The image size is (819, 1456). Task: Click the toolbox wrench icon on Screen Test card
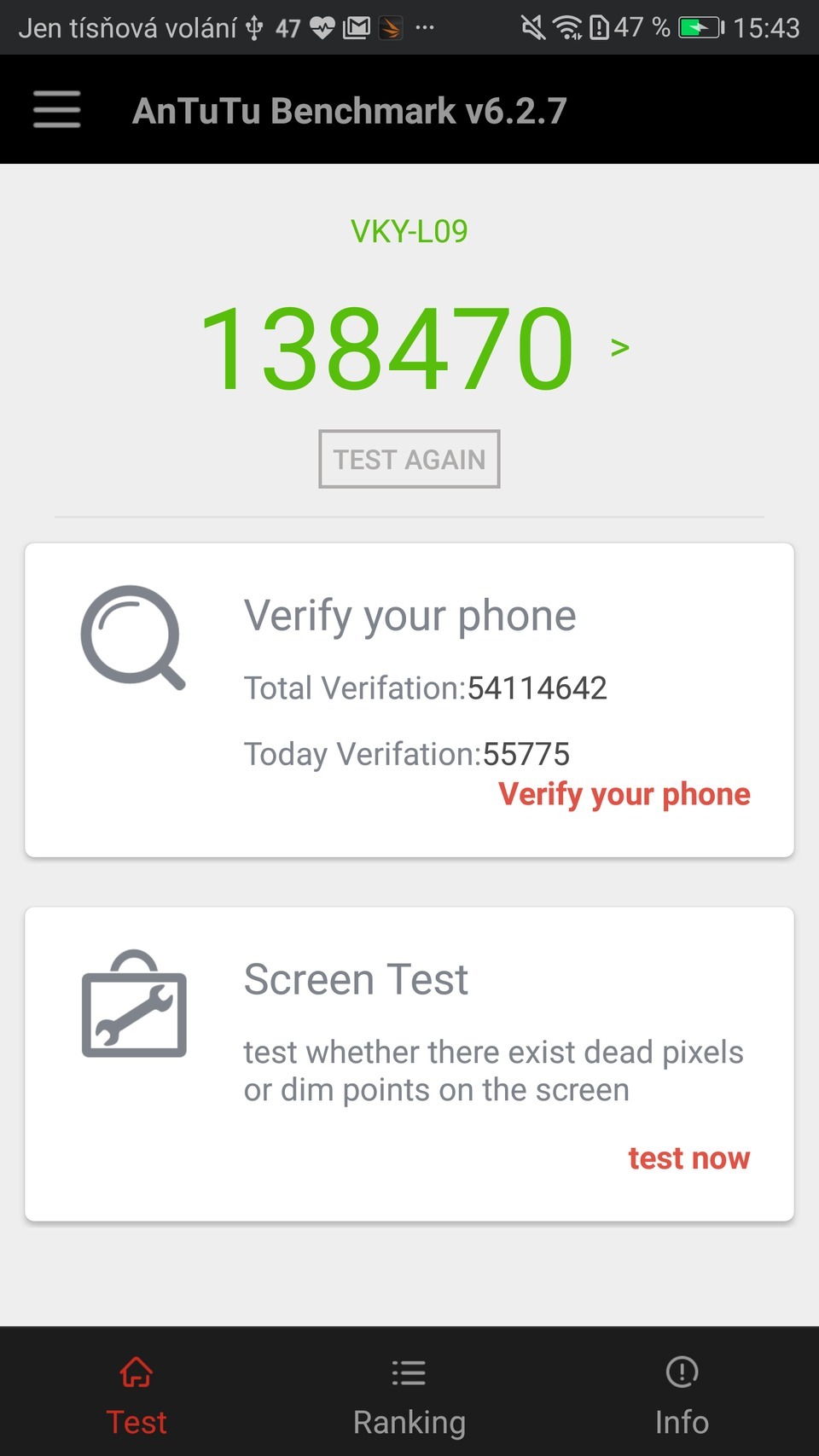click(x=133, y=1006)
